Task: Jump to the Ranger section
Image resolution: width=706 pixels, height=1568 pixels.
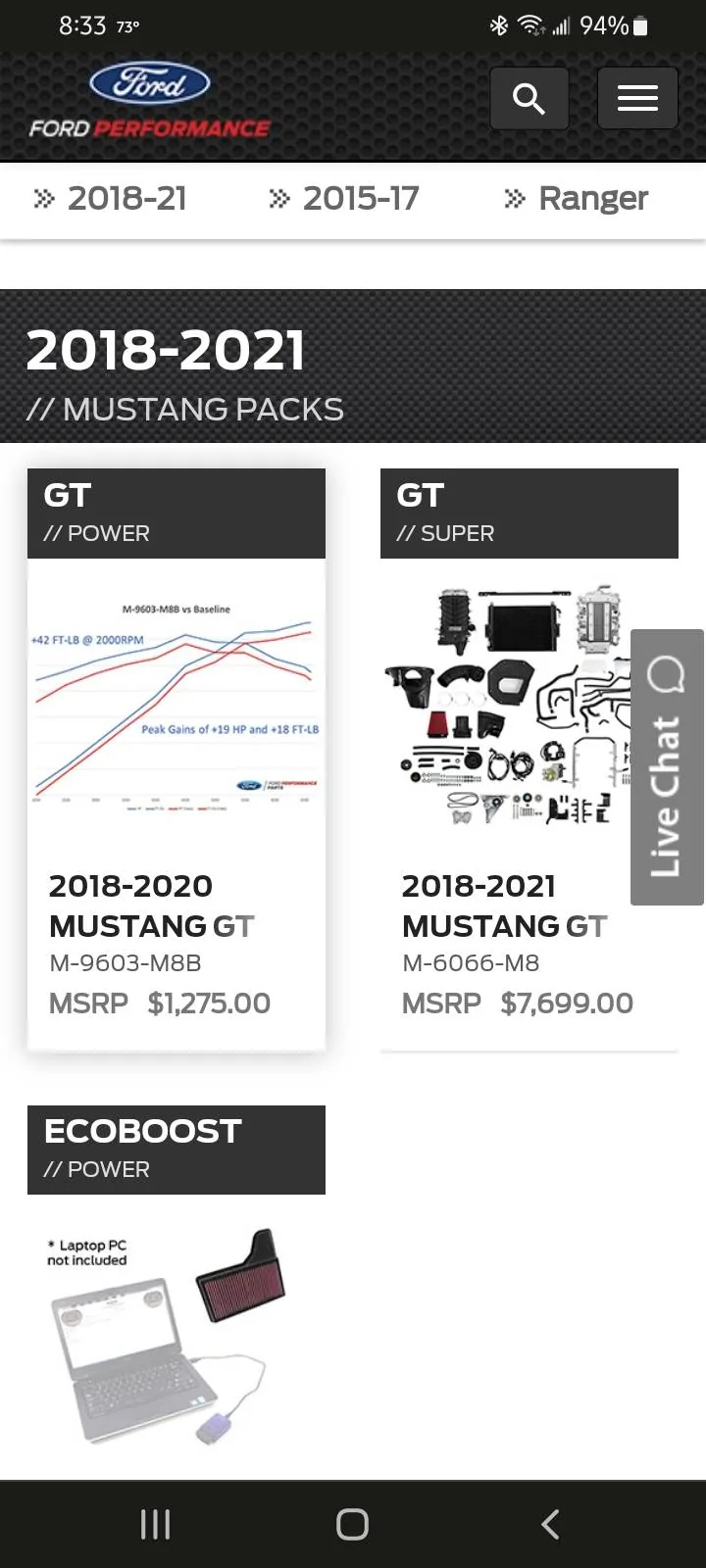Action: [576, 199]
